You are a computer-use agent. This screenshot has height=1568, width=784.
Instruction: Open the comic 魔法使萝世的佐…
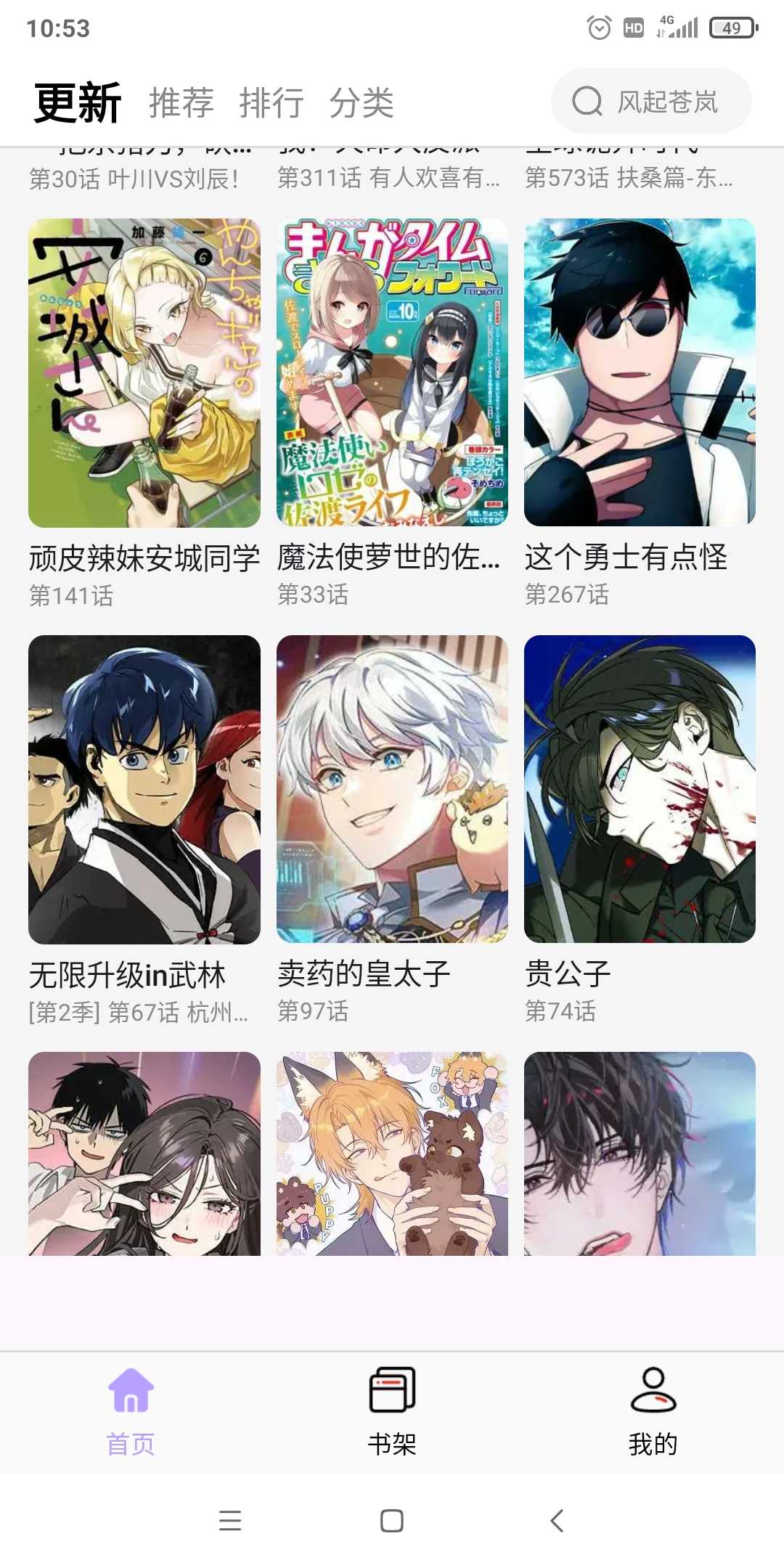pyautogui.click(x=392, y=373)
